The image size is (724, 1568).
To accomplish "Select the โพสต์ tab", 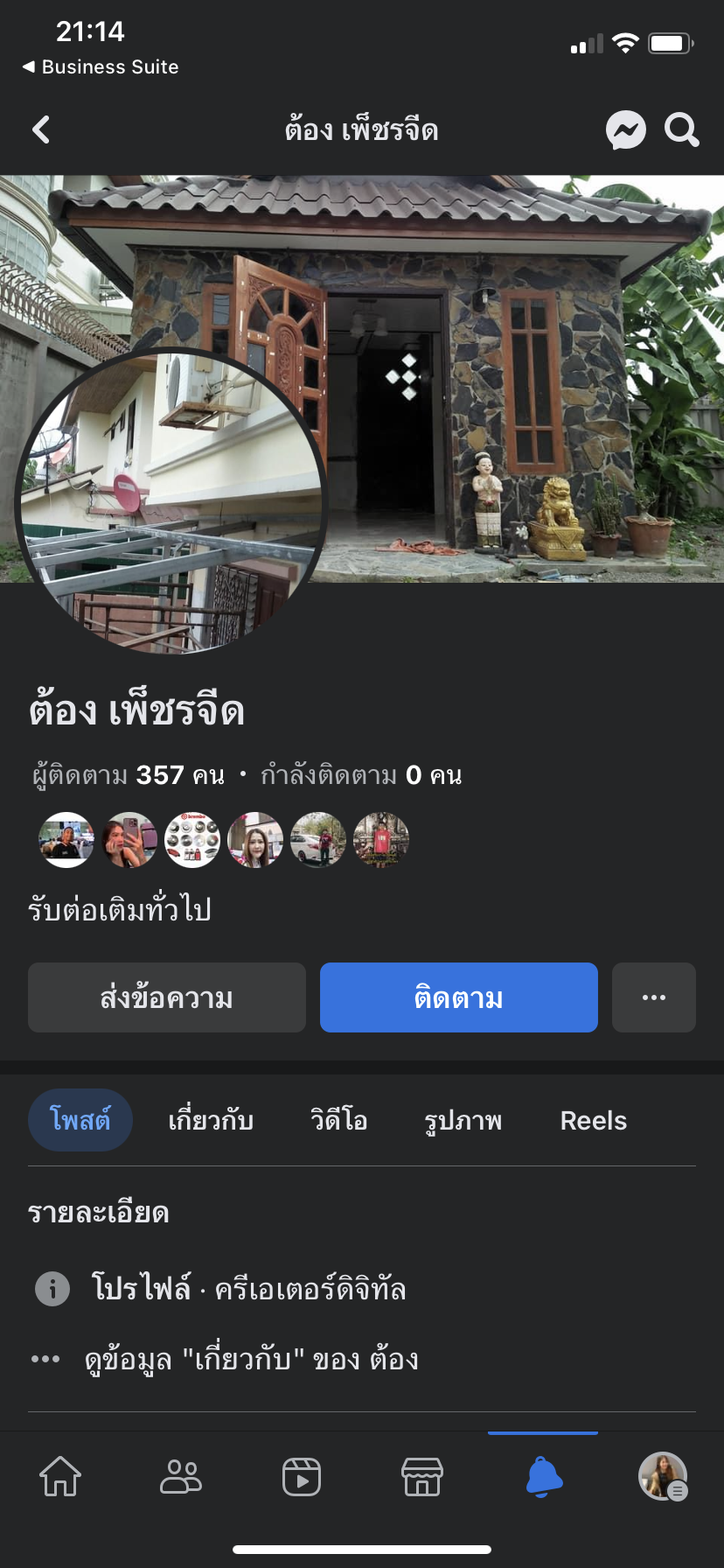I will tap(80, 1120).
